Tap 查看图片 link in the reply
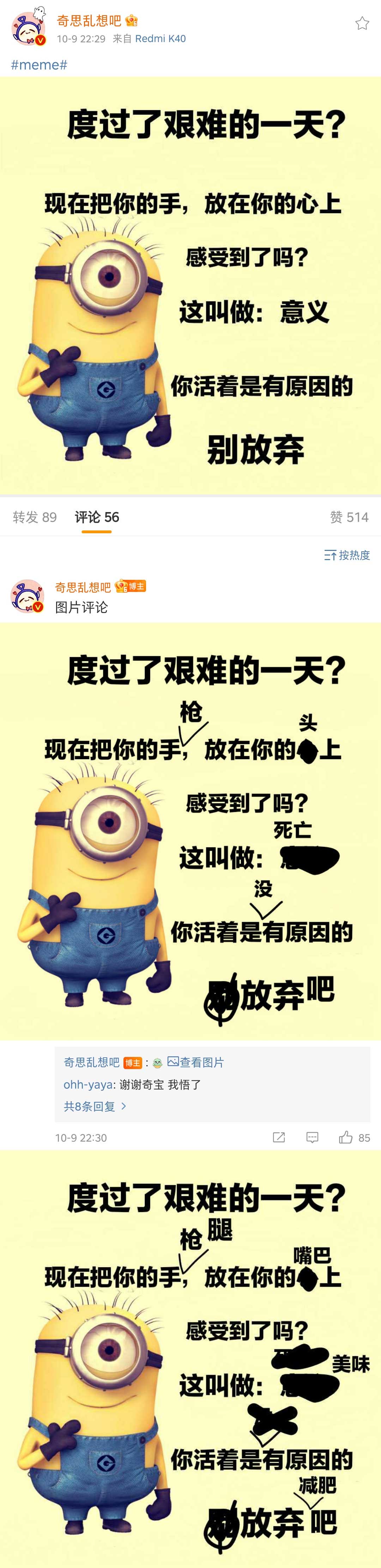The image size is (381, 1568). (x=196, y=1062)
